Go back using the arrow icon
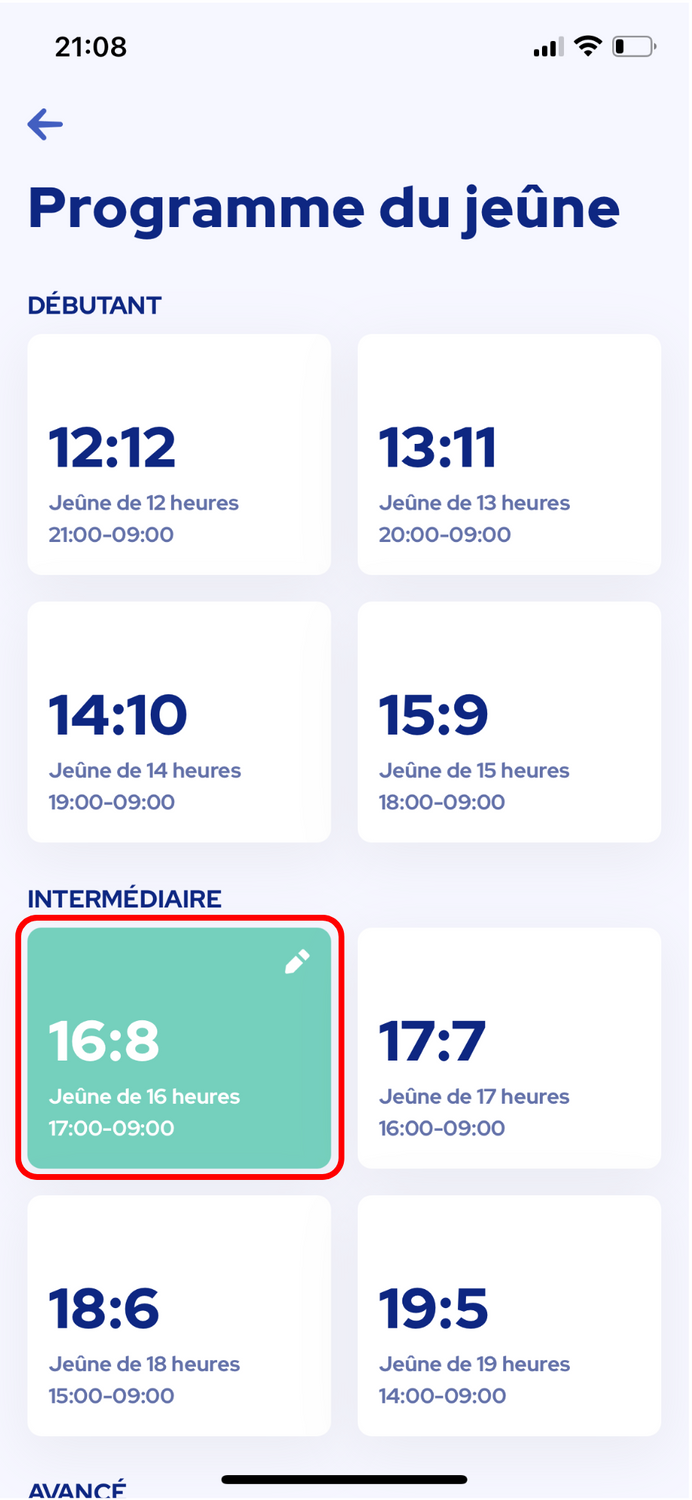Viewport: 692px width, 1500px height. [45, 125]
